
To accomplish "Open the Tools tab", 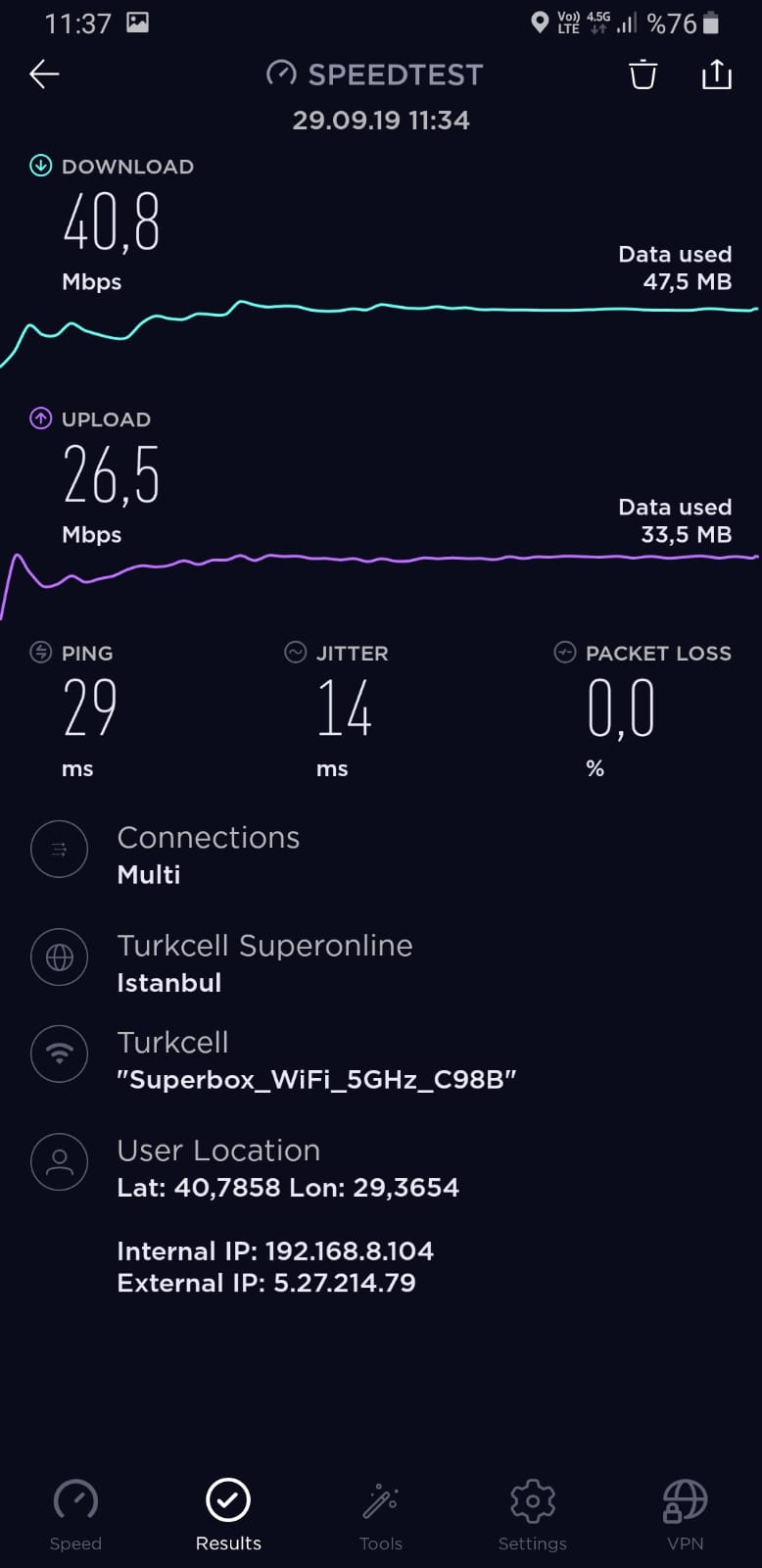I will click(381, 1514).
